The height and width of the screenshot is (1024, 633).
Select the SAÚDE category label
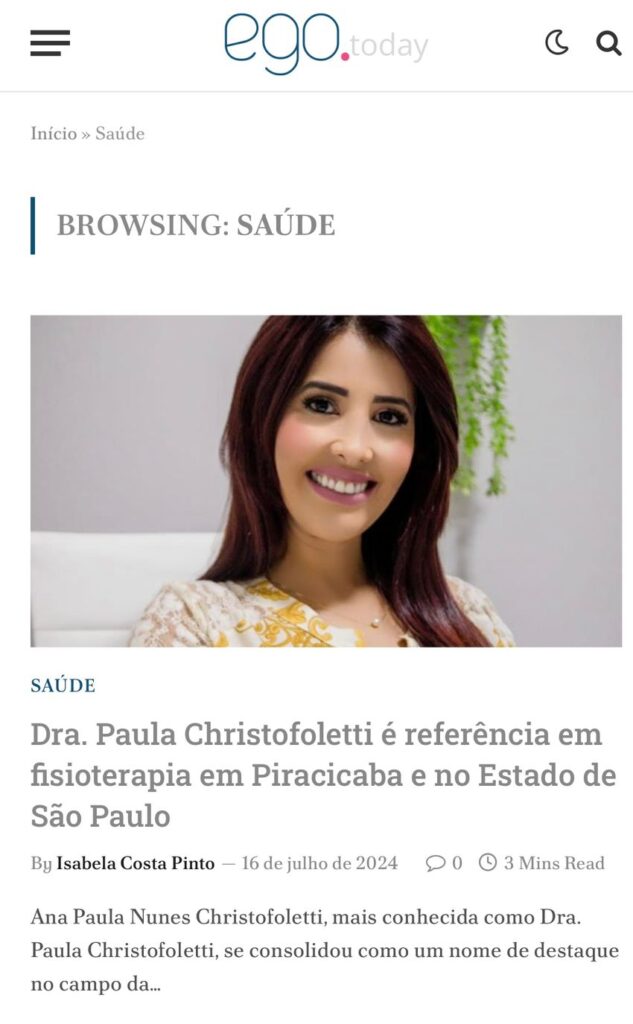pyautogui.click(x=63, y=686)
